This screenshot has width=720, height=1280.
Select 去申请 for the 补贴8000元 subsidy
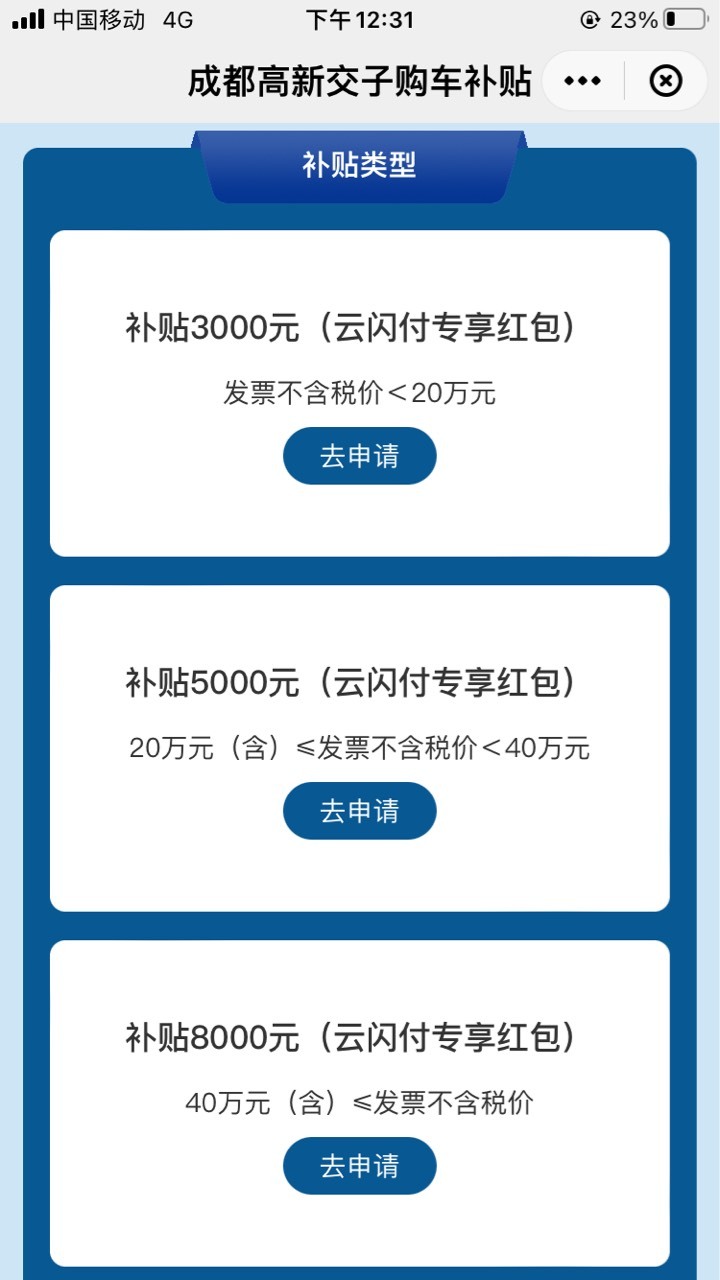point(360,1166)
